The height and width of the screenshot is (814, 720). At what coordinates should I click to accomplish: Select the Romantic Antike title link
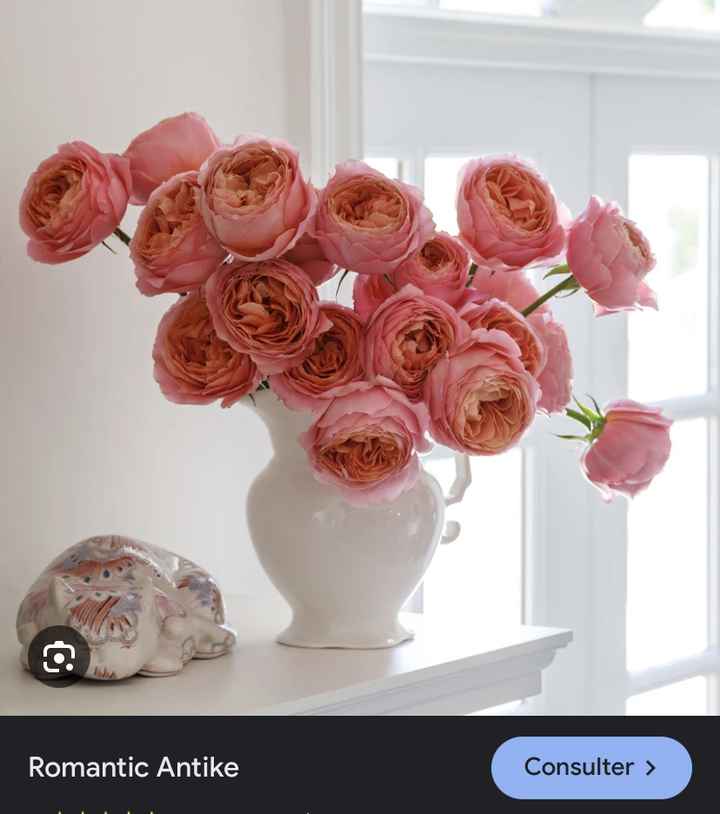click(134, 768)
